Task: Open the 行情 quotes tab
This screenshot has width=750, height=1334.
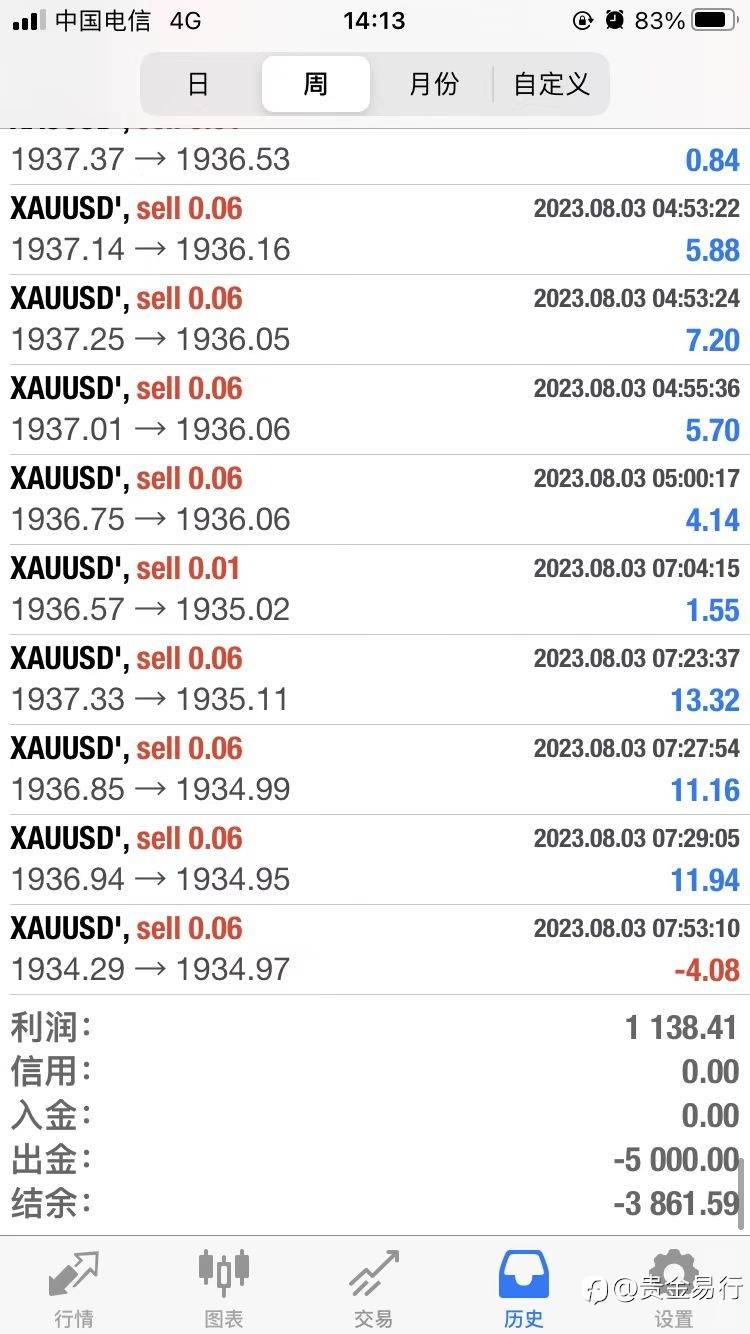Action: pyautogui.click(x=75, y=1288)
